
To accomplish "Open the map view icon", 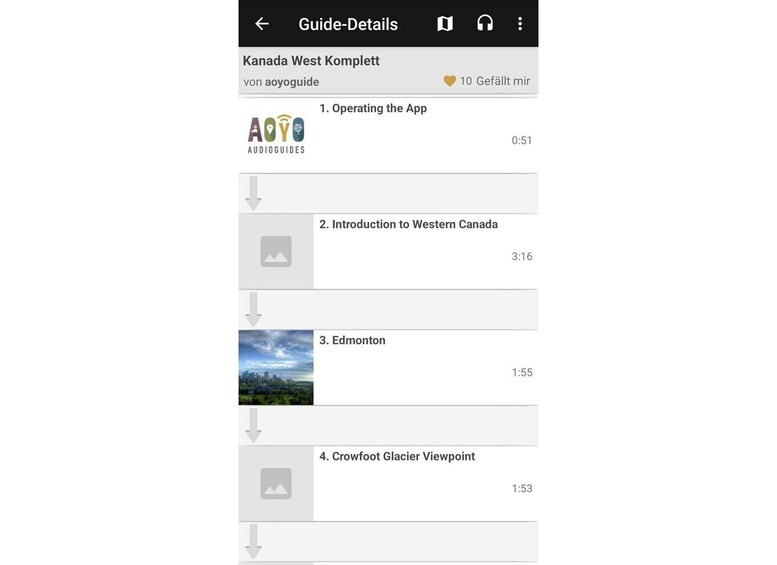I will (445, 24).
